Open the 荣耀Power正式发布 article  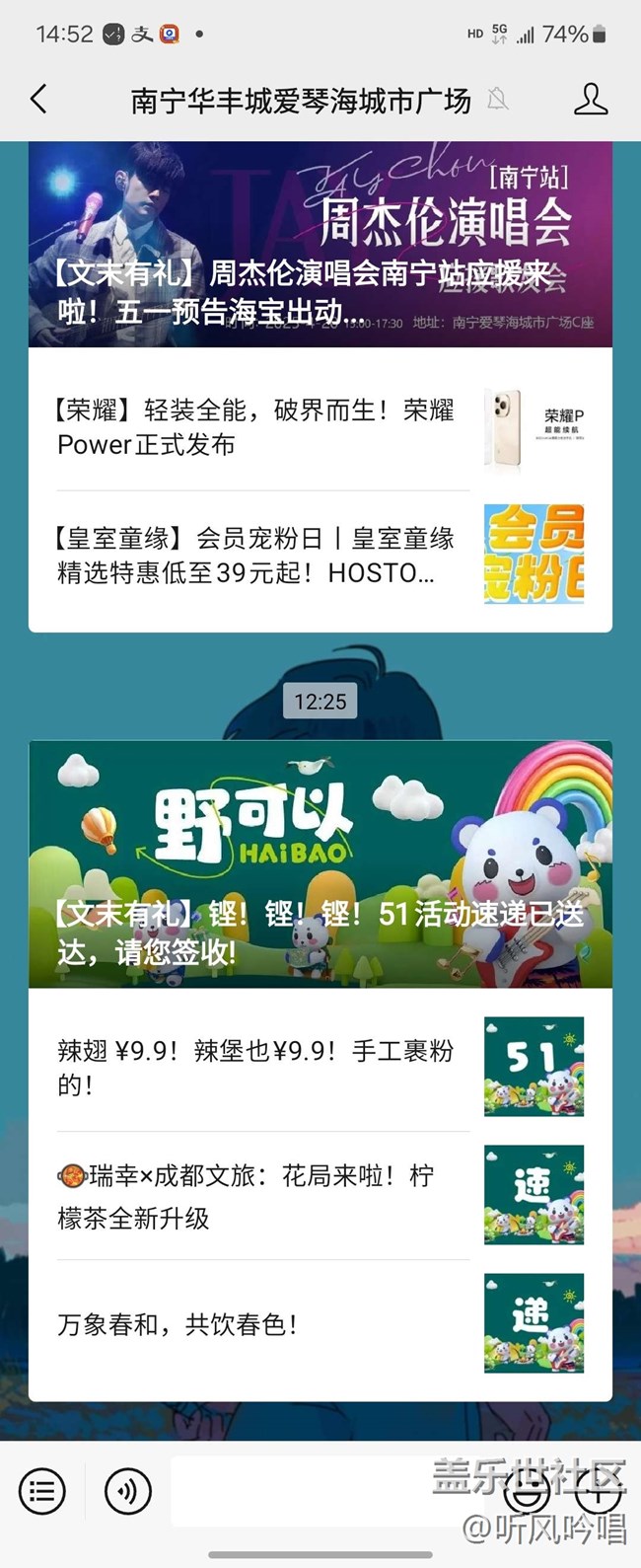[320, 427]
